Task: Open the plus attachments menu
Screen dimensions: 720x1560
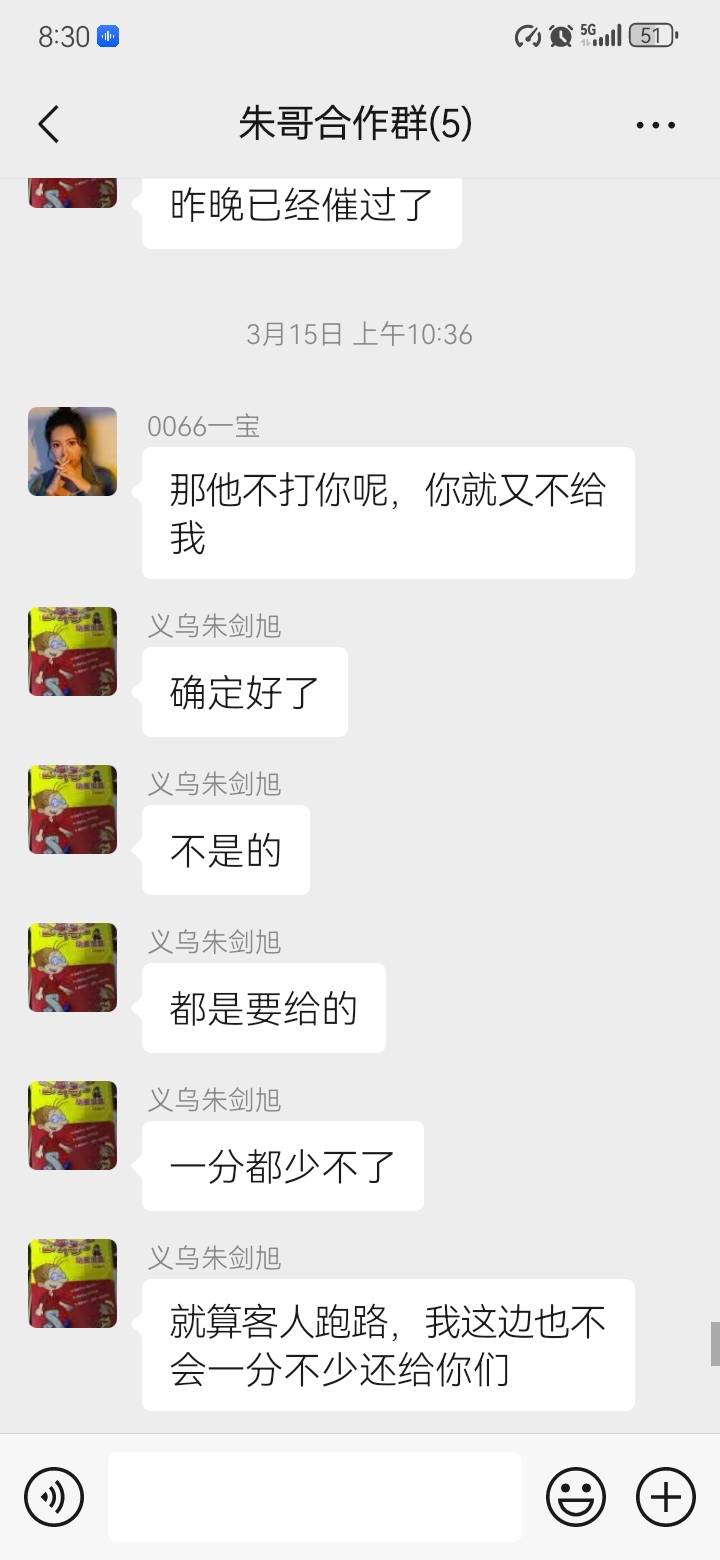Action: coord(666,1497)
